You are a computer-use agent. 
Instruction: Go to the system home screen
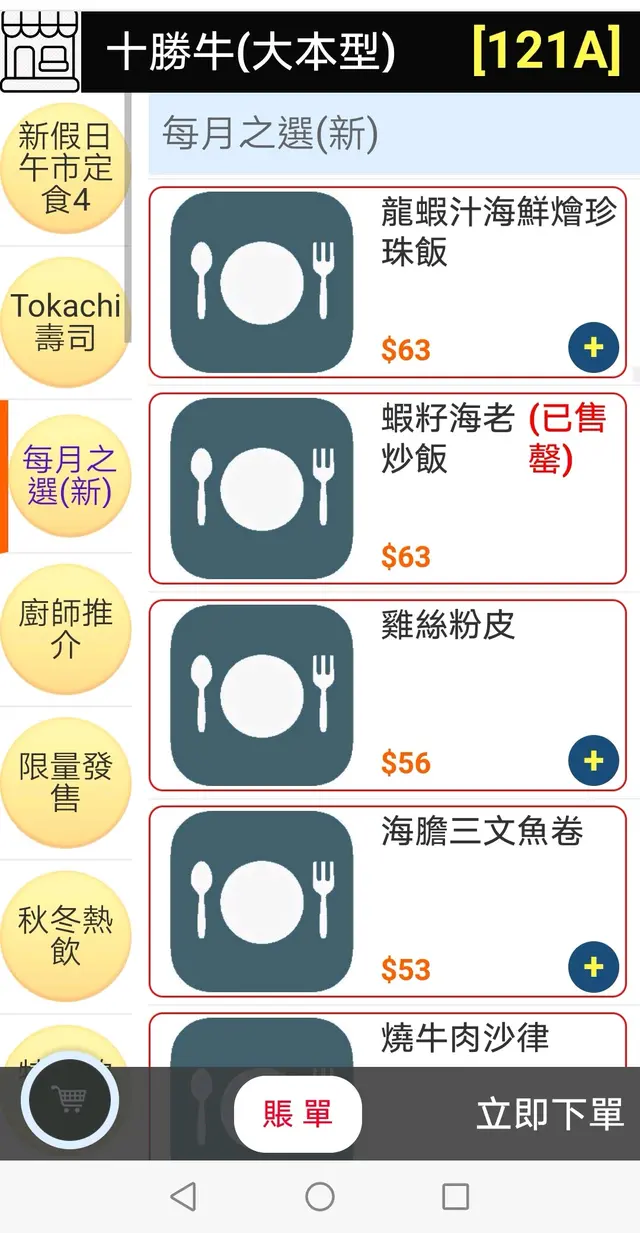tap(319, 1196)
